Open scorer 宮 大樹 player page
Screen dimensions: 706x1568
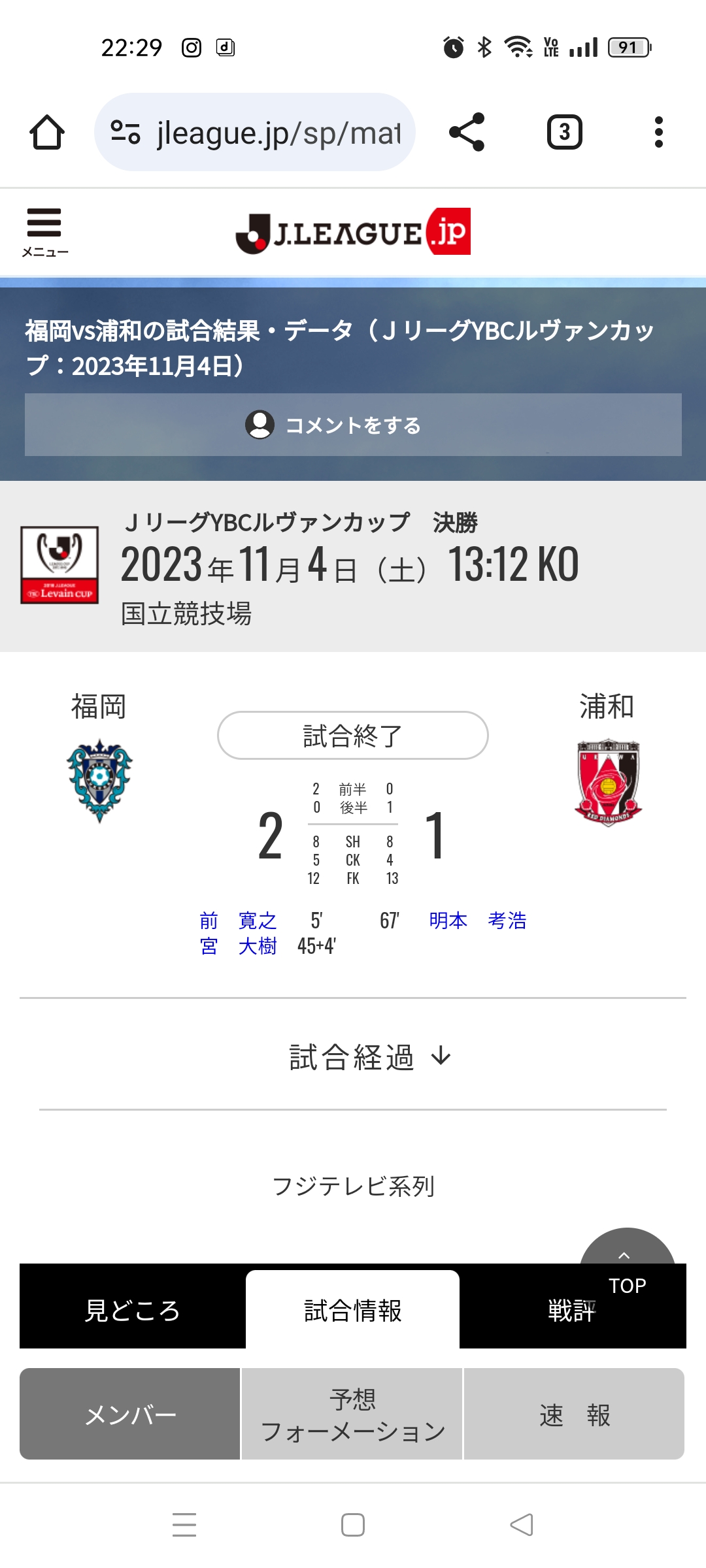[x=238, y=946]
